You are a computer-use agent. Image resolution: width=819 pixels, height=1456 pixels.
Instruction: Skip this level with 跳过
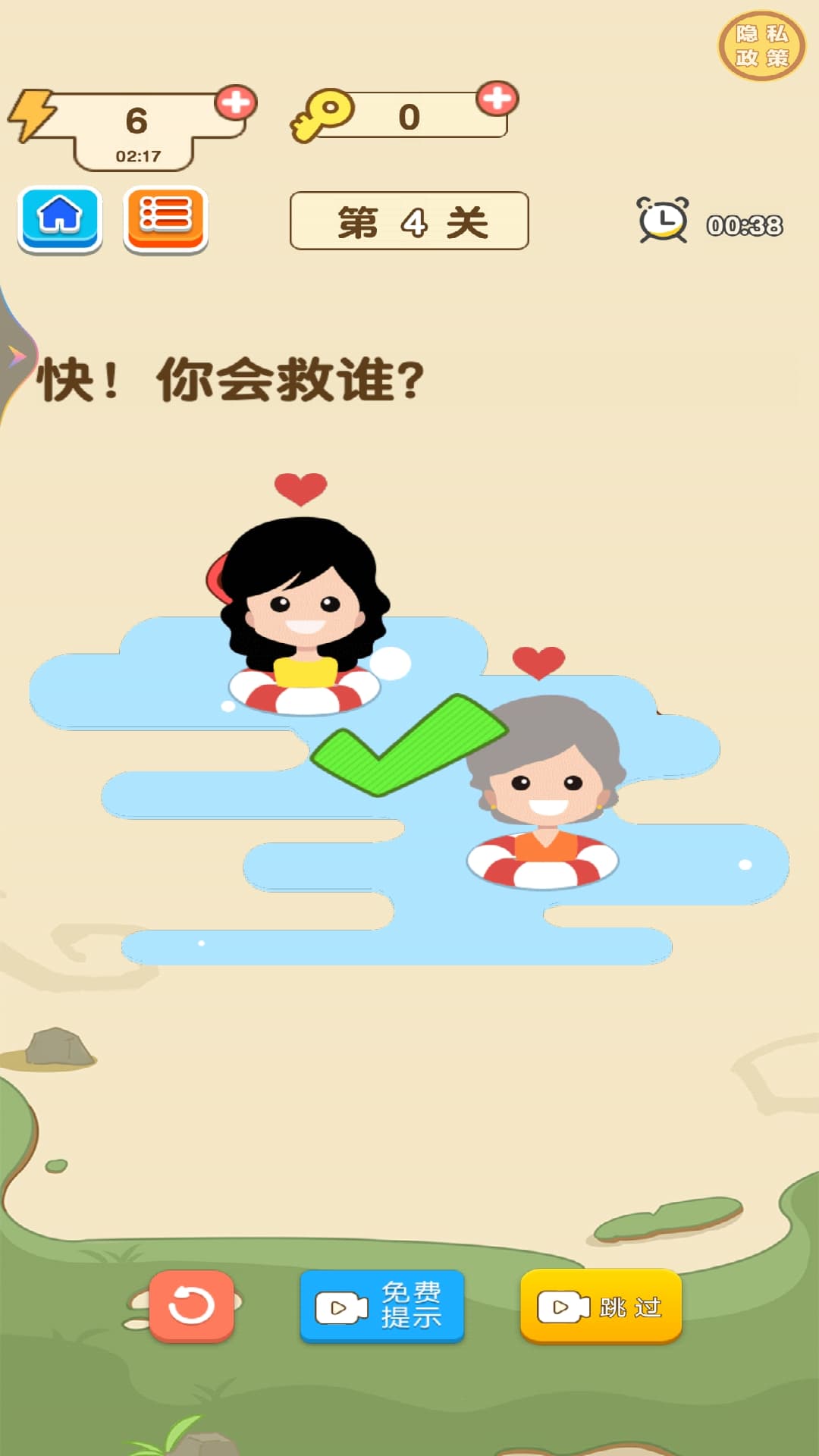[x=601, y=1306]
